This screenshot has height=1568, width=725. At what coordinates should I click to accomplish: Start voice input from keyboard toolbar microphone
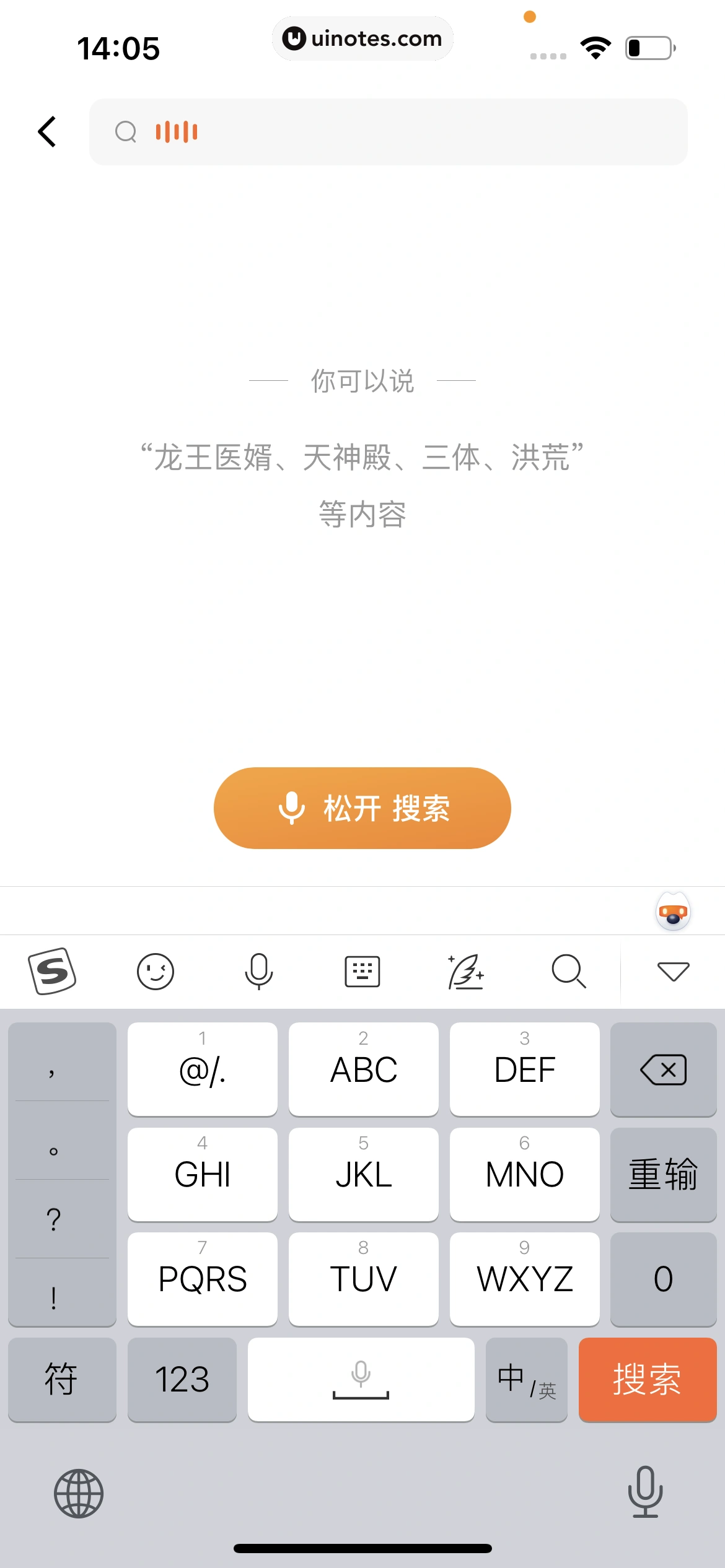[x=258, y=971]
